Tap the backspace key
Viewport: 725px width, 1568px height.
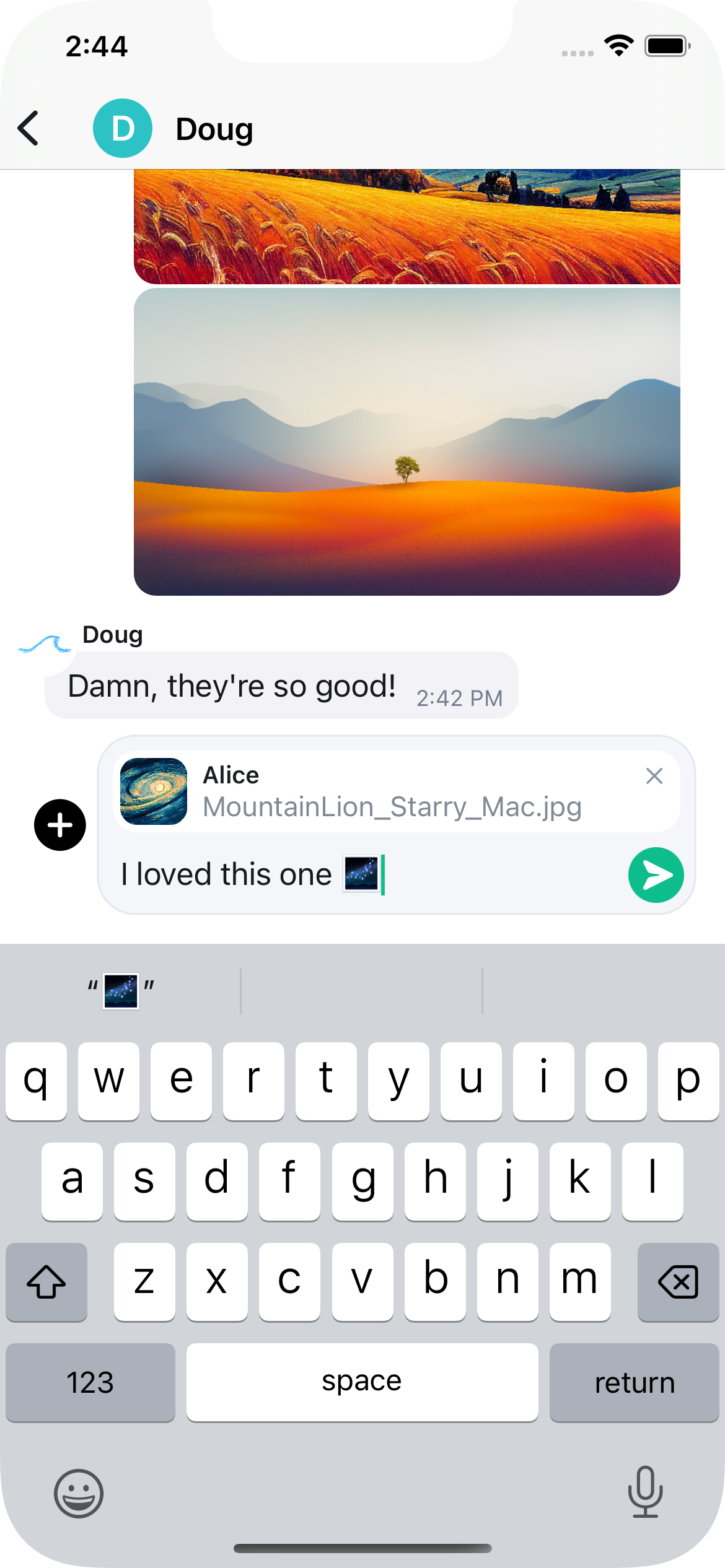pos(678,1281)
